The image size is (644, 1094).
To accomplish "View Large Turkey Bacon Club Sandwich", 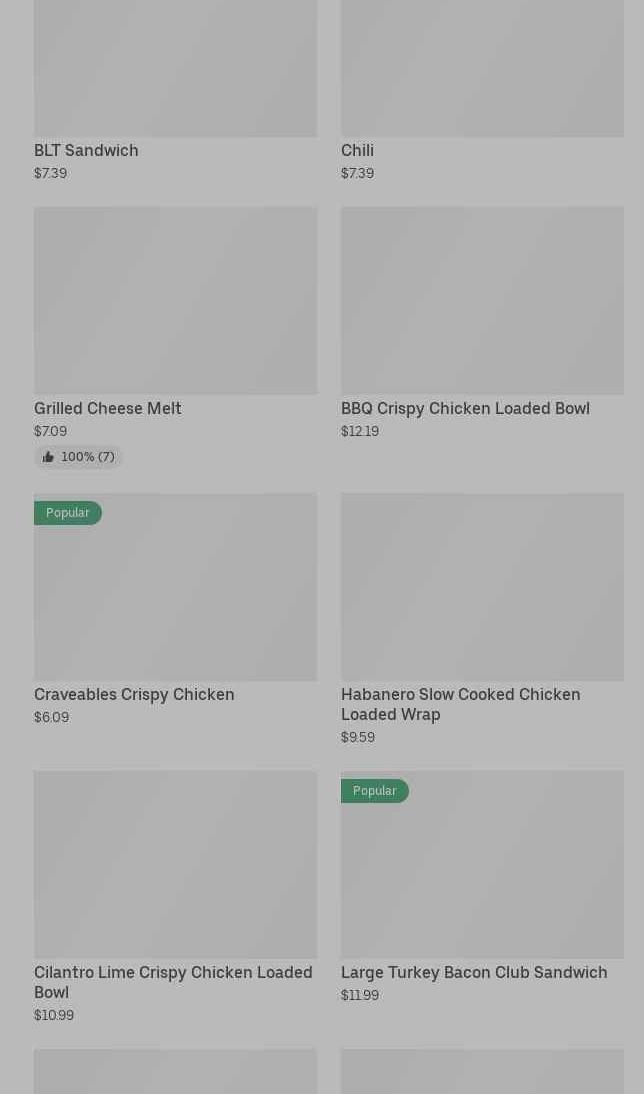I will coord(482,887).
